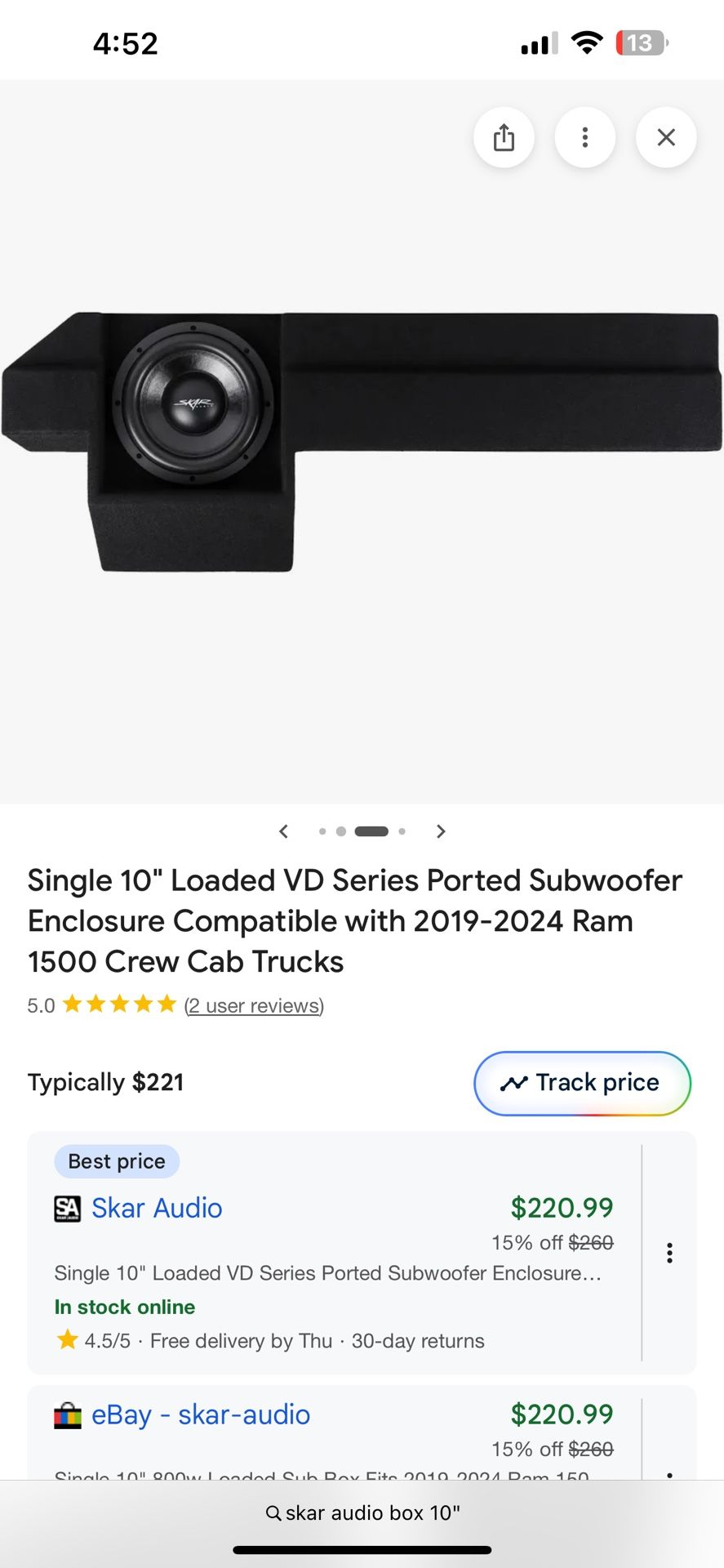Go back an image using the left chevron

pyautogui.click(x=284, y=831)
